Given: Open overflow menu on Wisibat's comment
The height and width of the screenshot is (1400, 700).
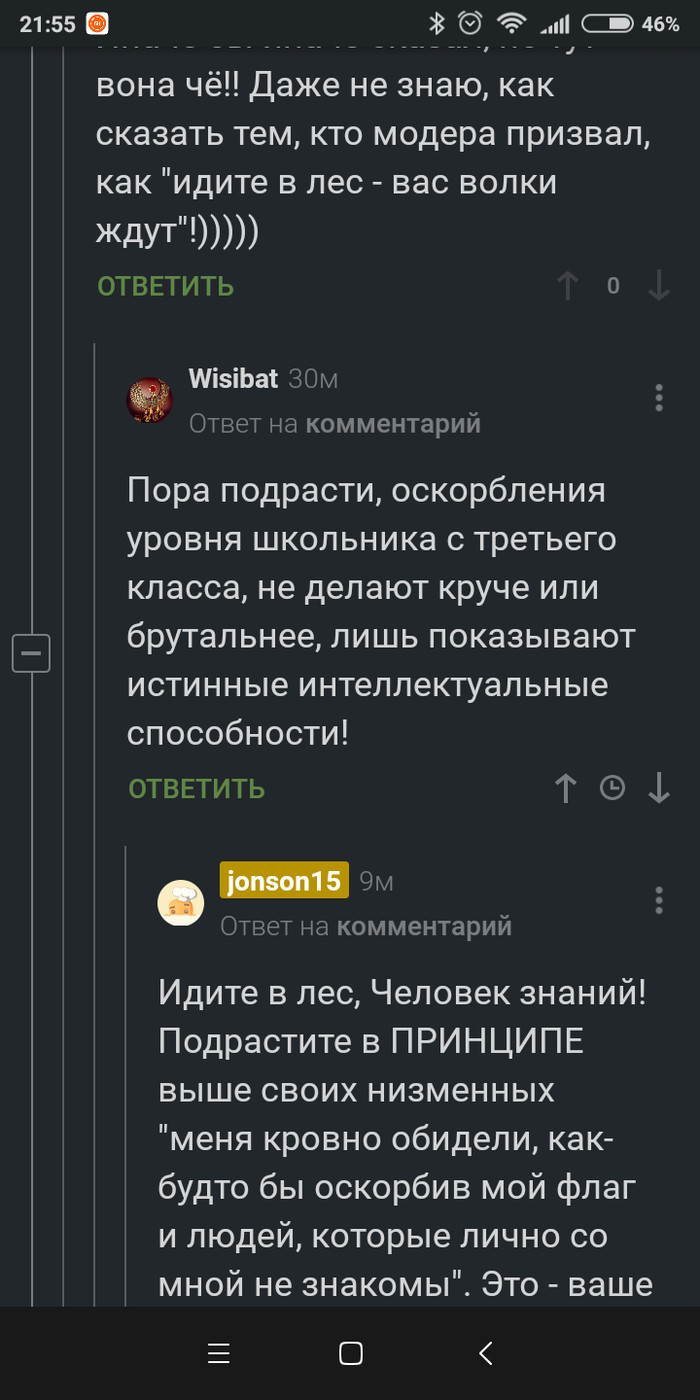Looking at the screenshot, I should tap(659, 397).
